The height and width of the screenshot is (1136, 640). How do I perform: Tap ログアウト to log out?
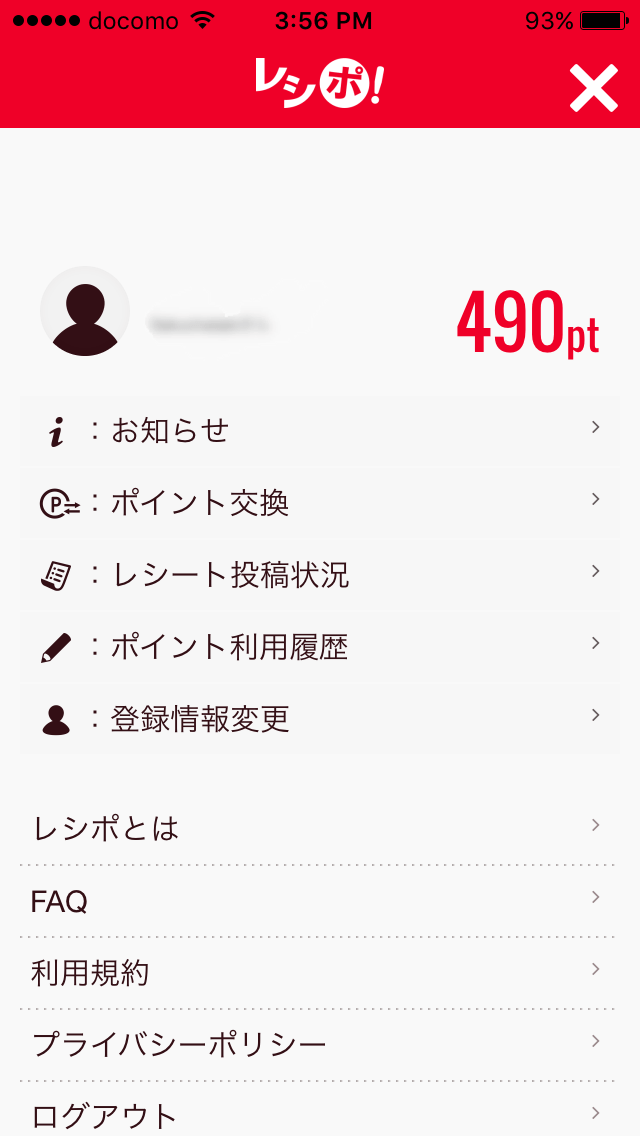coord(320,1114)
